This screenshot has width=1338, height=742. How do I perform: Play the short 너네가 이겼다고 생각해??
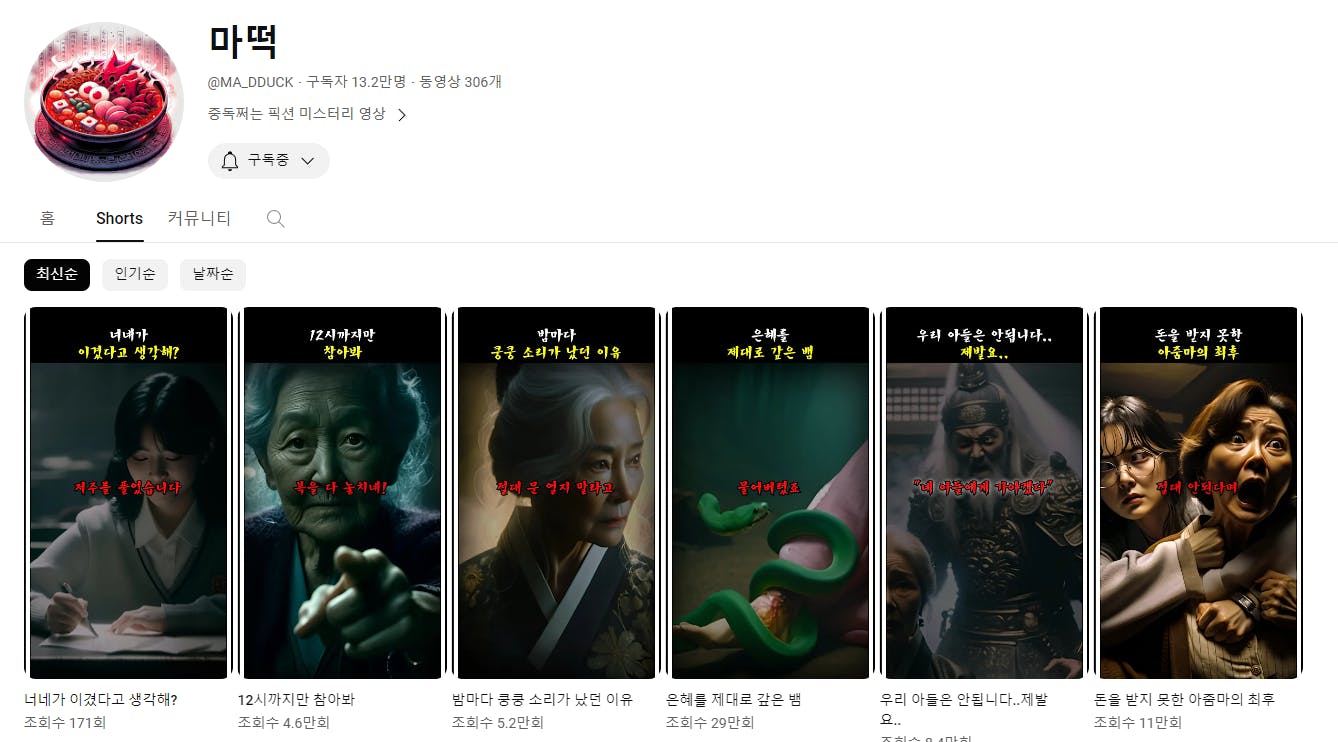tap(129, 493)
